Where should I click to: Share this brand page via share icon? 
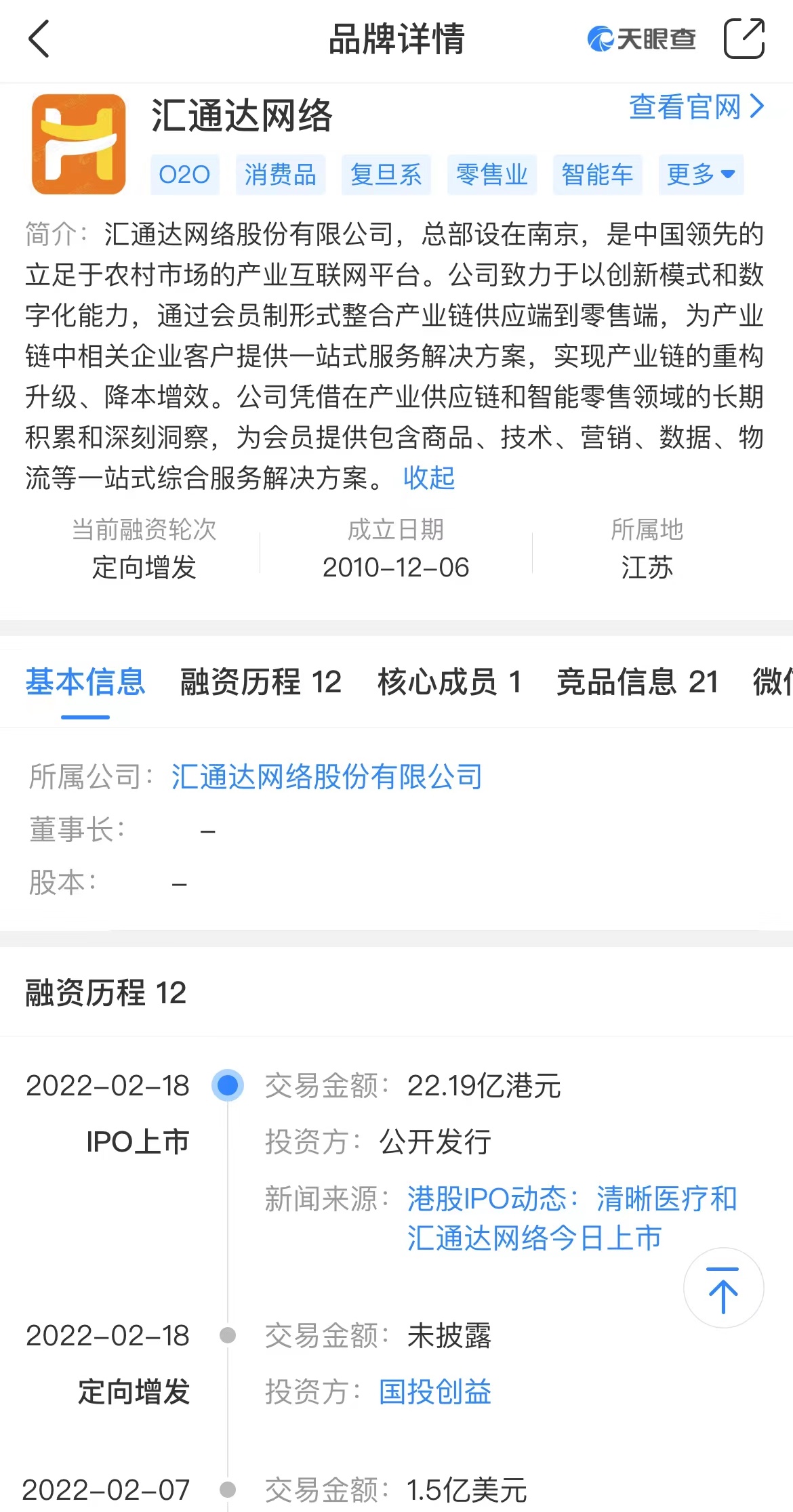click(744, 39)
